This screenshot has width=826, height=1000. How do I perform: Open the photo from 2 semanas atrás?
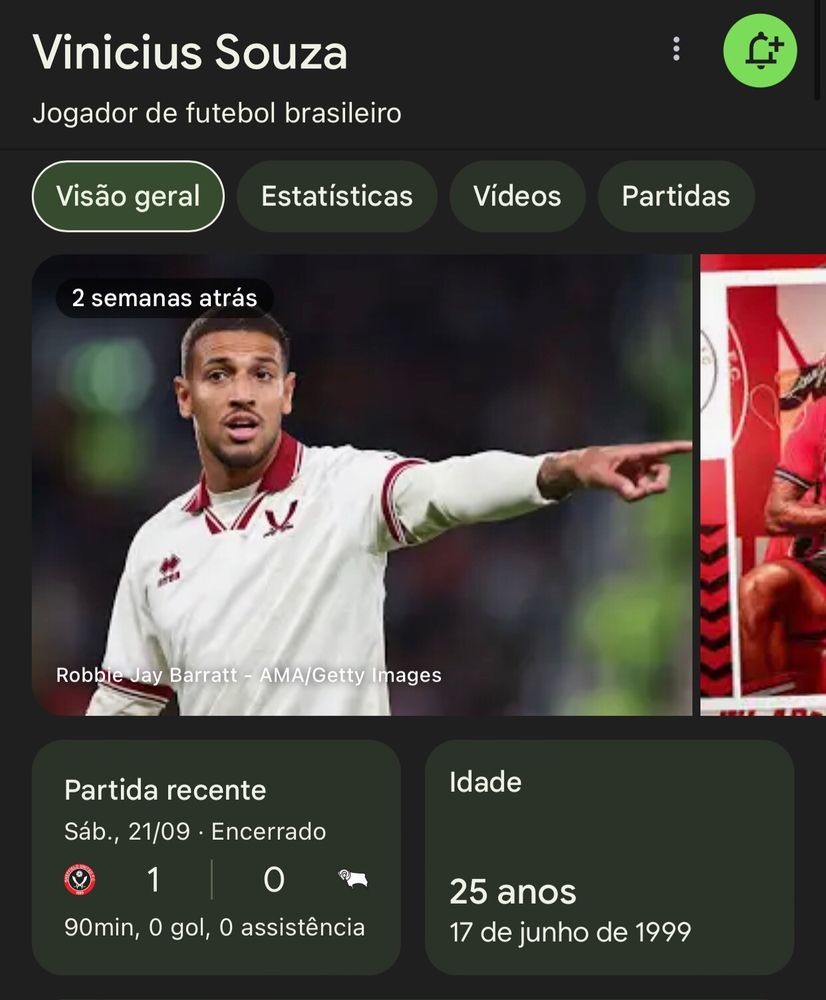coord(362,485)
